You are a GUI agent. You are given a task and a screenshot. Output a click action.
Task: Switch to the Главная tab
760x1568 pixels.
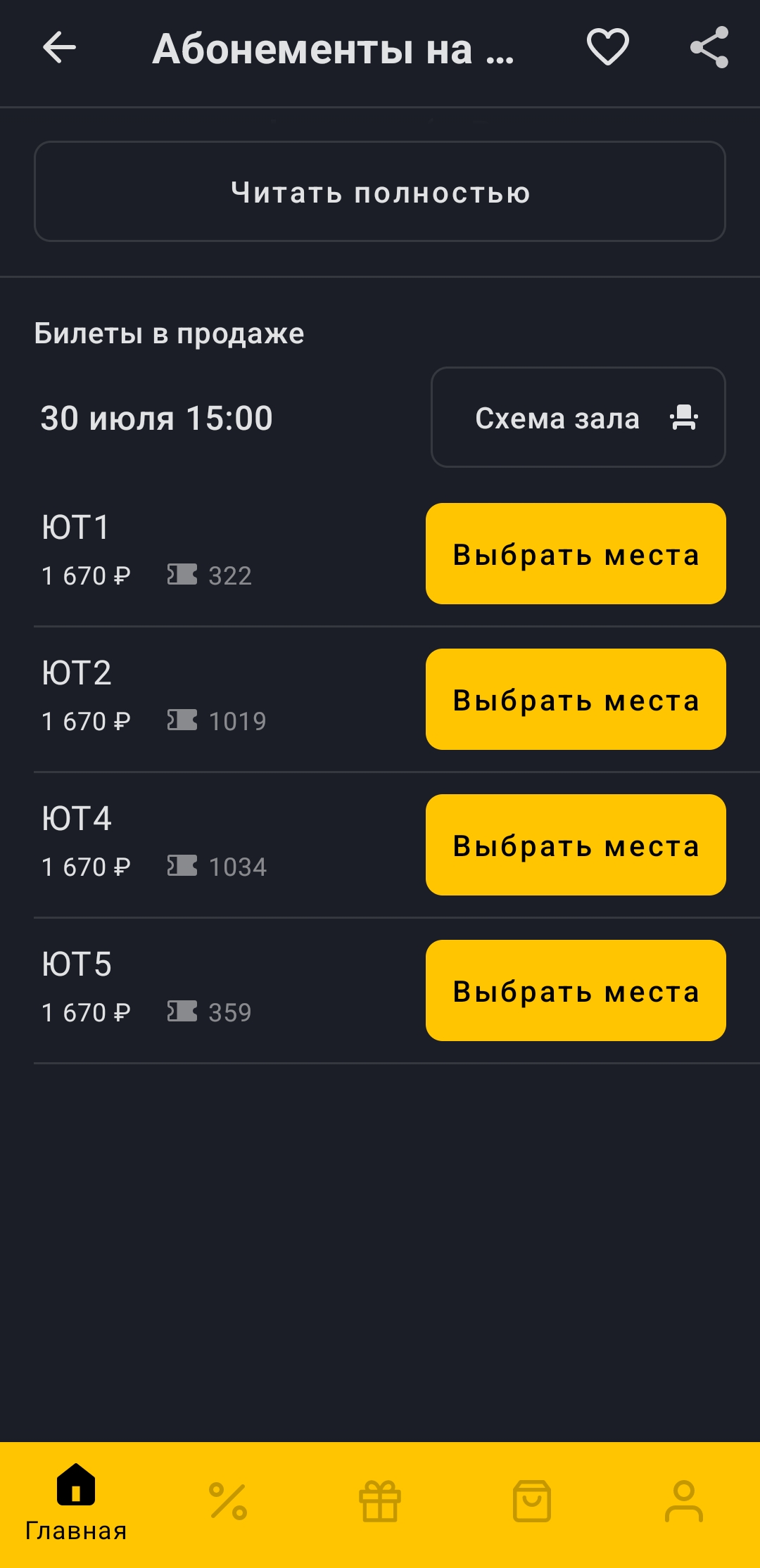pos(76,1503)
